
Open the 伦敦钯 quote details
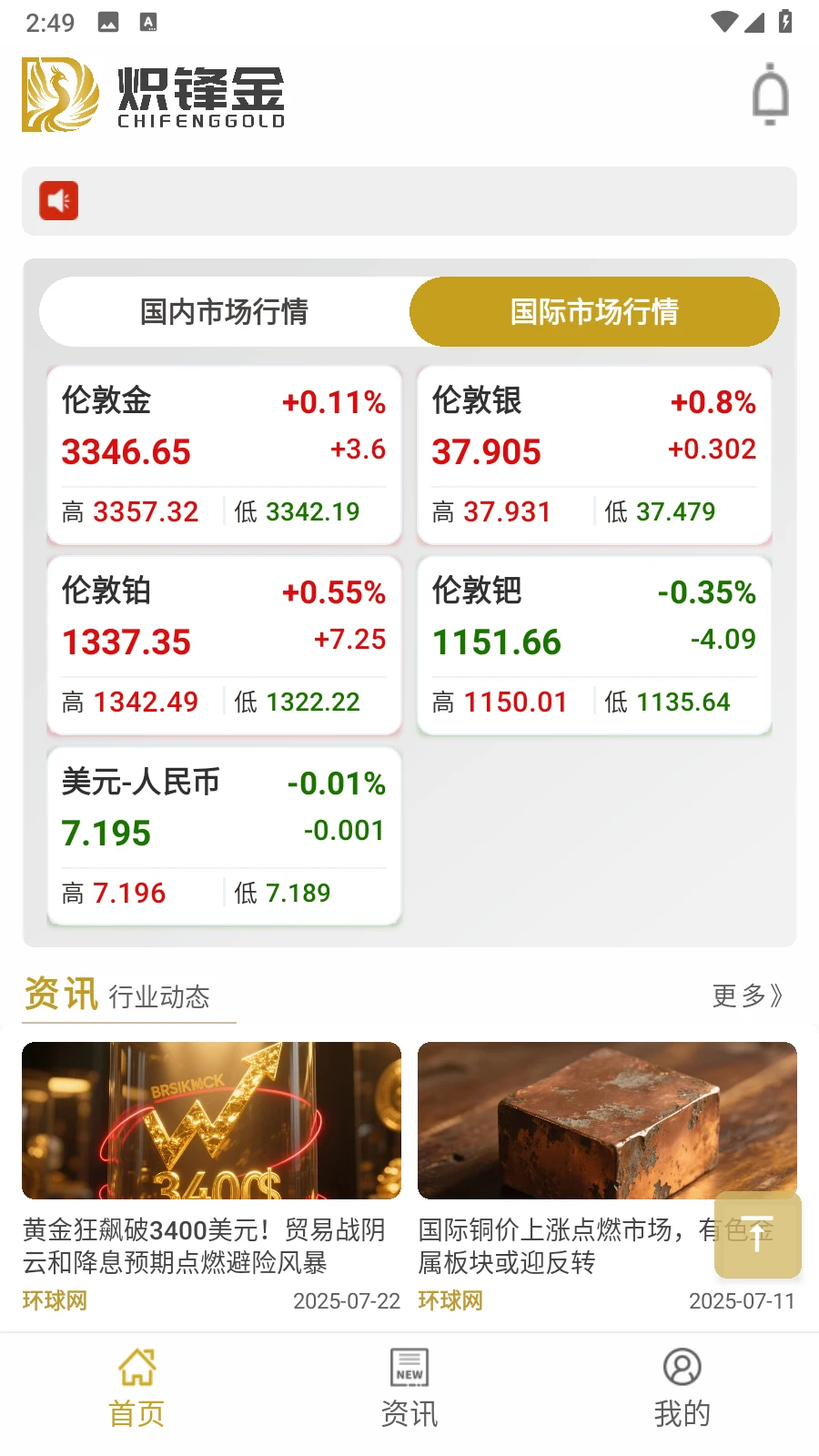[593, 645]
